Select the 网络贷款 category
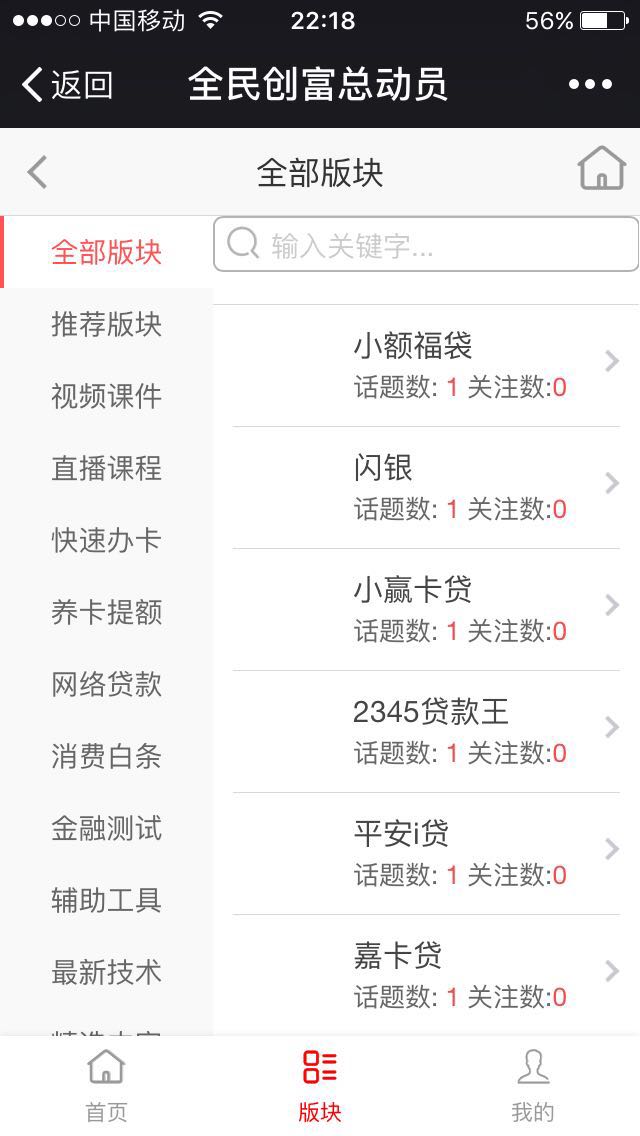This screenshot has width=640, height=1136. (x=106, y=684)
